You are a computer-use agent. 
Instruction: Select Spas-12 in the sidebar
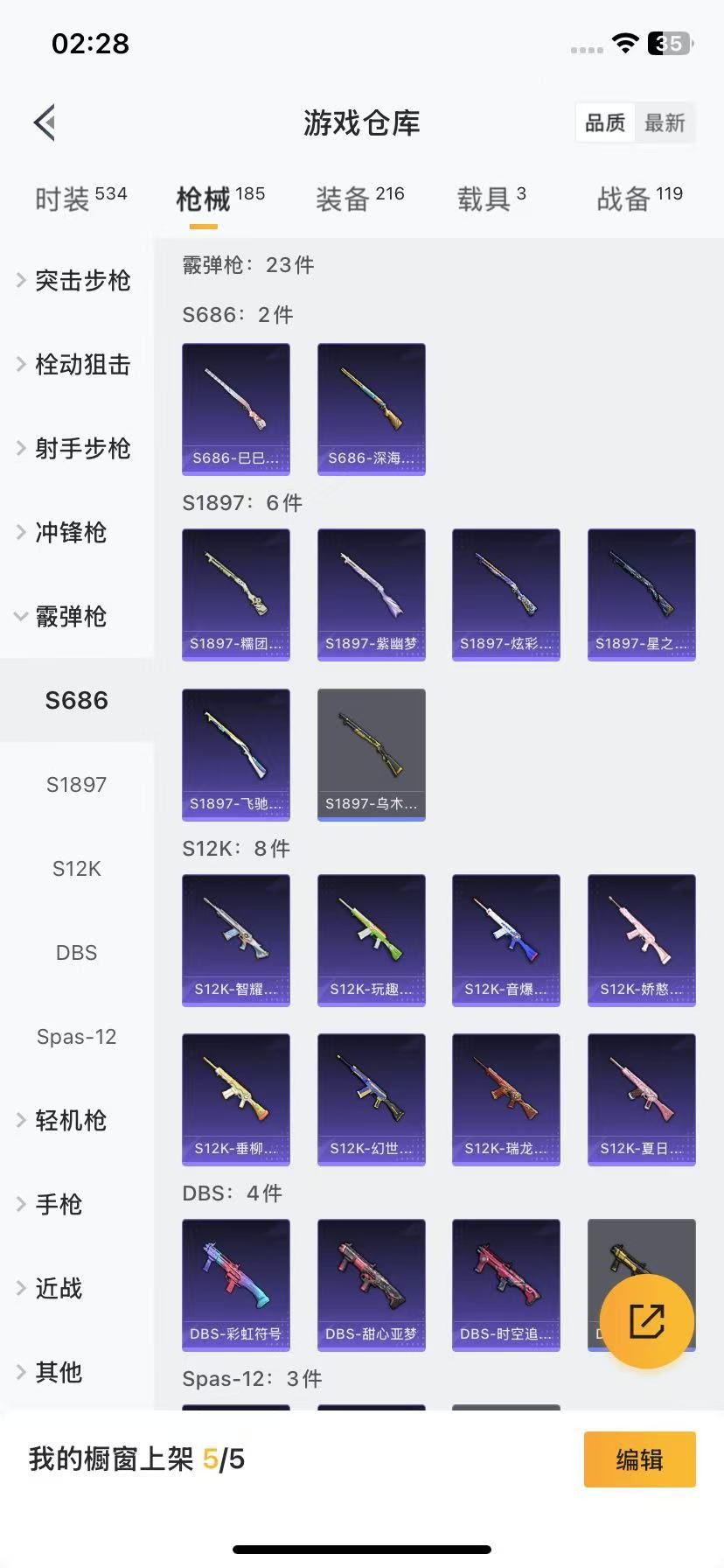(x=76, y=1037)
